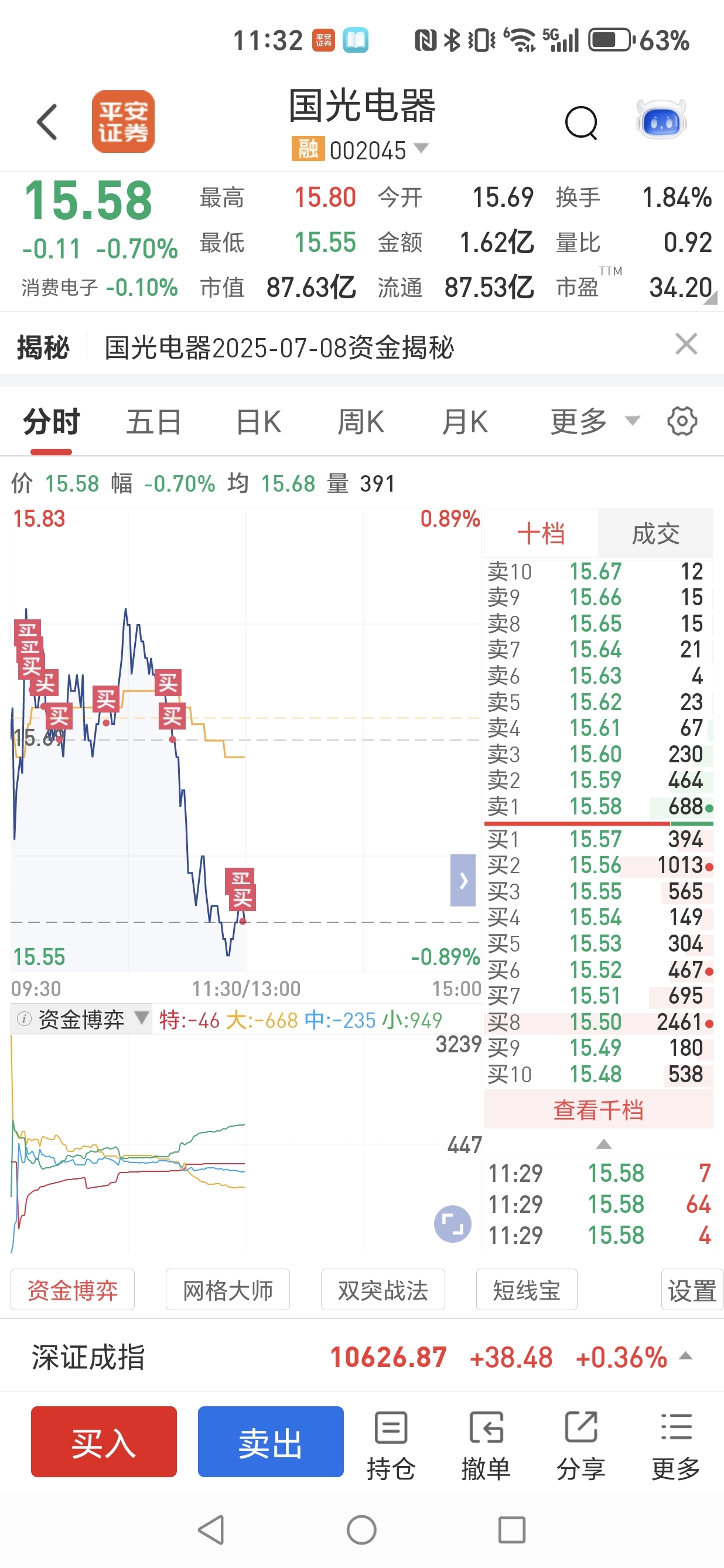Select the 短线宝 indicator chip

pos(526,1289)
